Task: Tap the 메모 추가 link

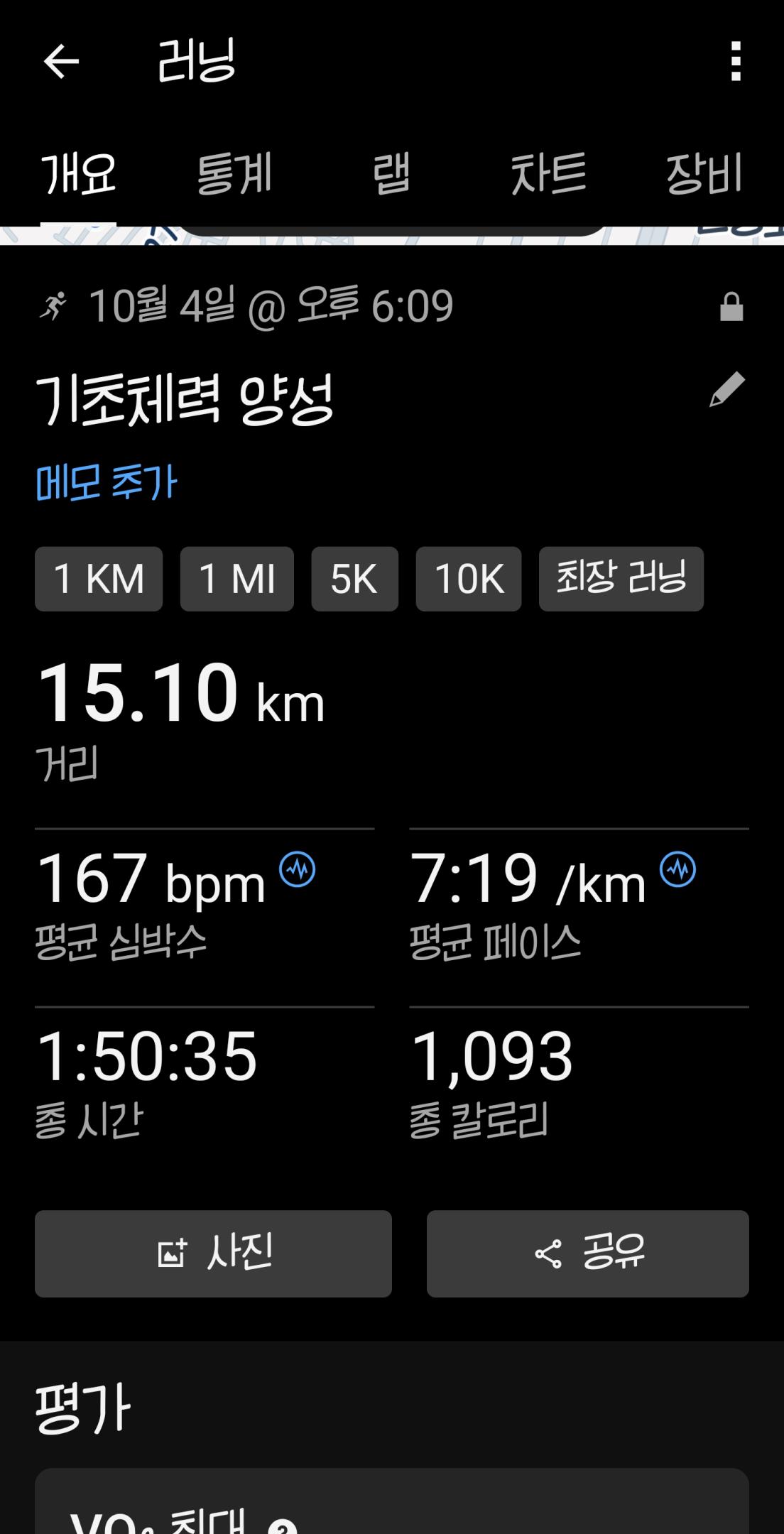Action: (x=106, y=482)
